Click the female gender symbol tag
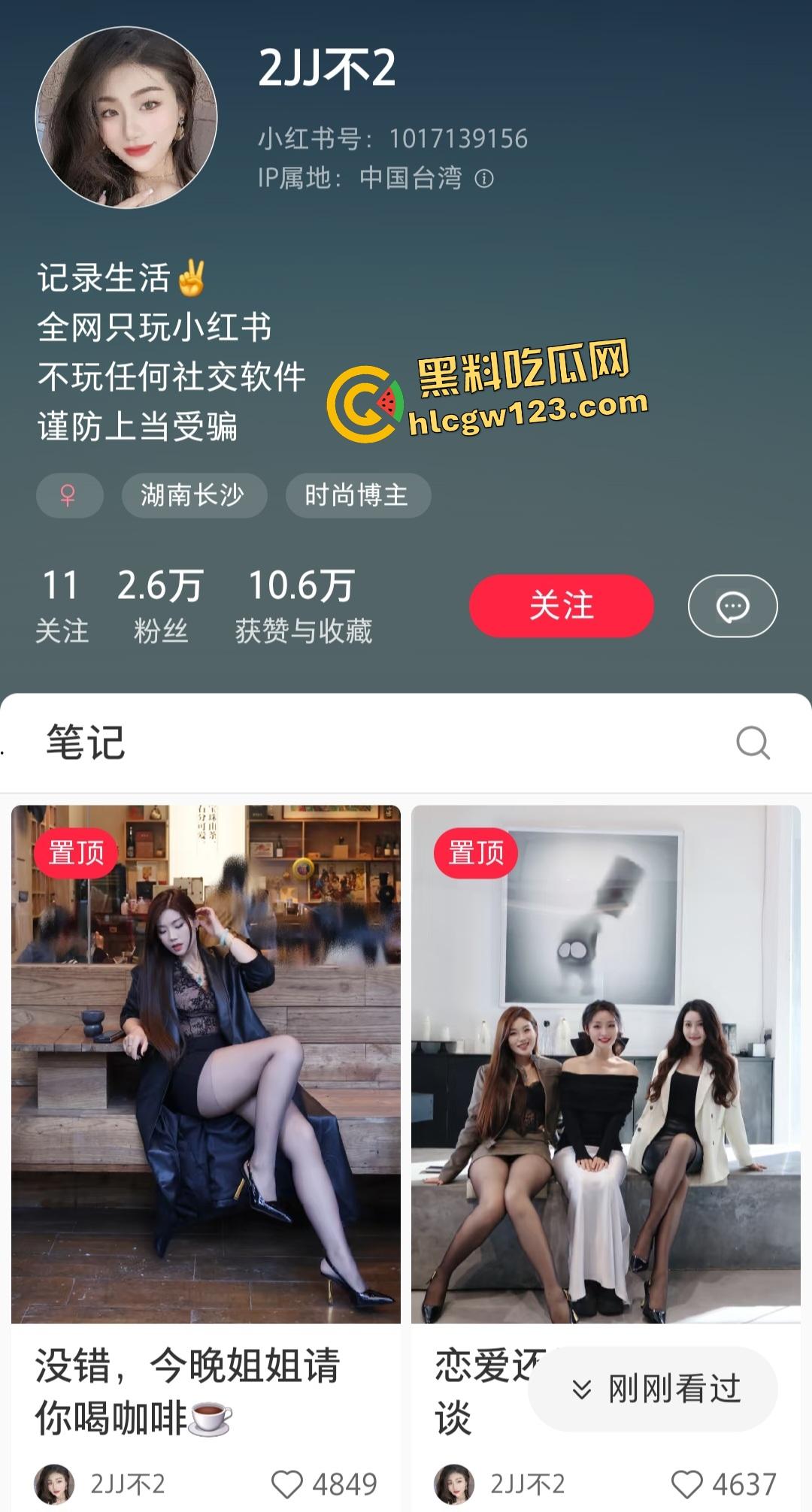 69,495
